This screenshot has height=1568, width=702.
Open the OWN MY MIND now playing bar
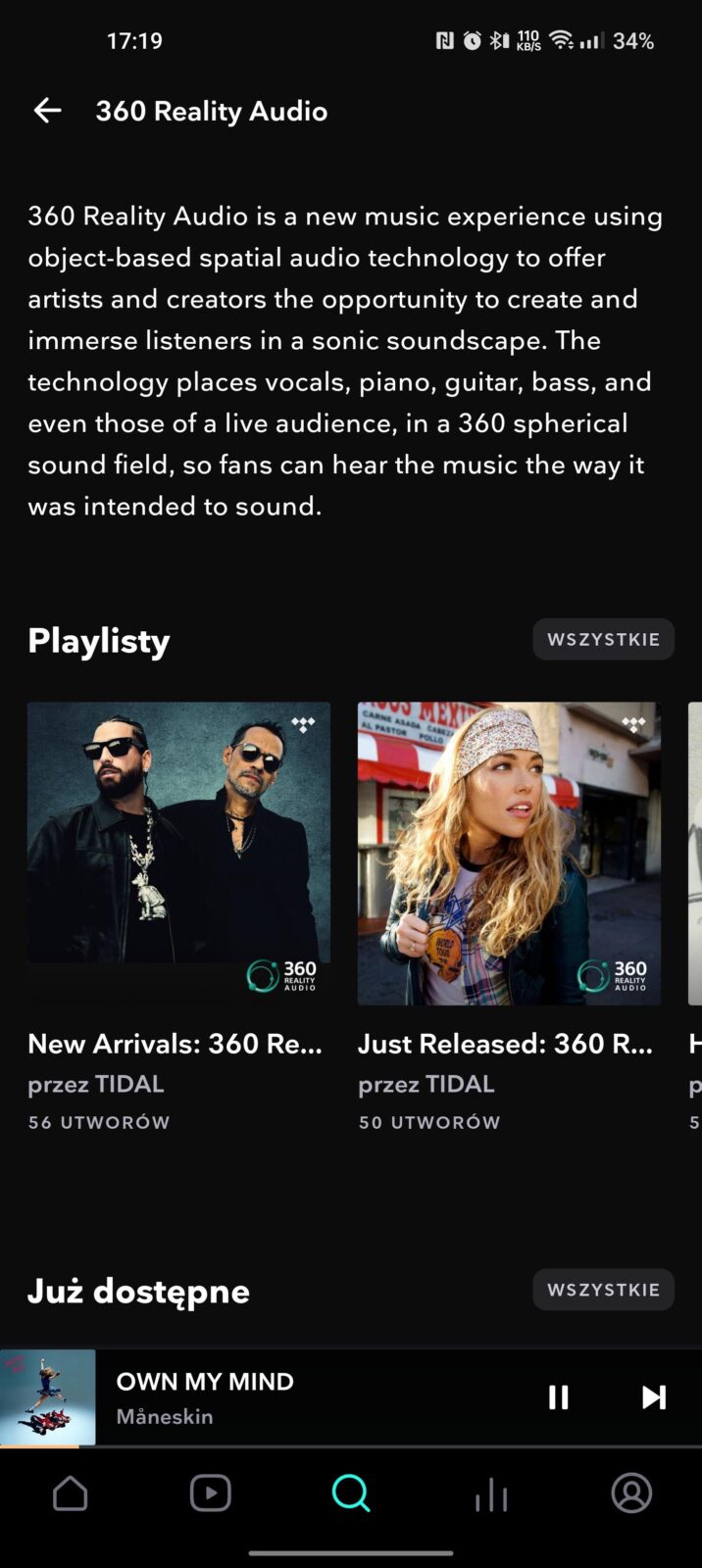coord(294,1397)
